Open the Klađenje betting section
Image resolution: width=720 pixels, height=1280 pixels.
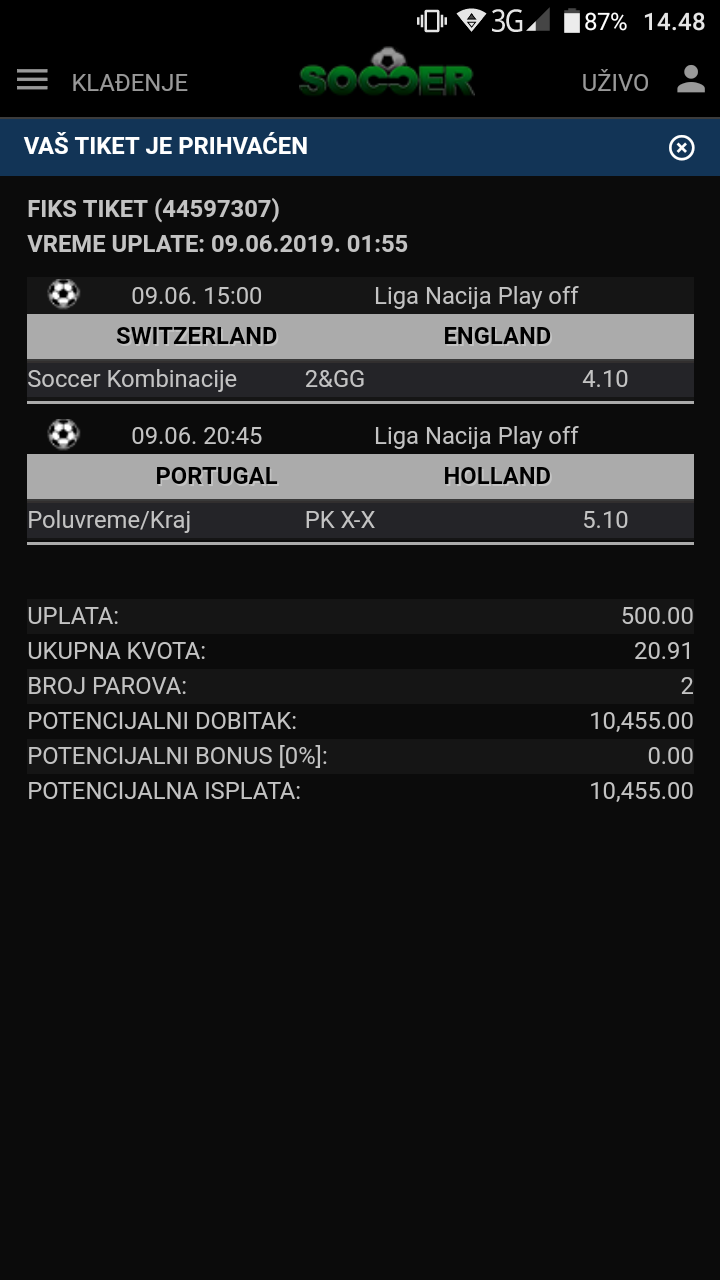pyautogui.click(x=130, y=83)
